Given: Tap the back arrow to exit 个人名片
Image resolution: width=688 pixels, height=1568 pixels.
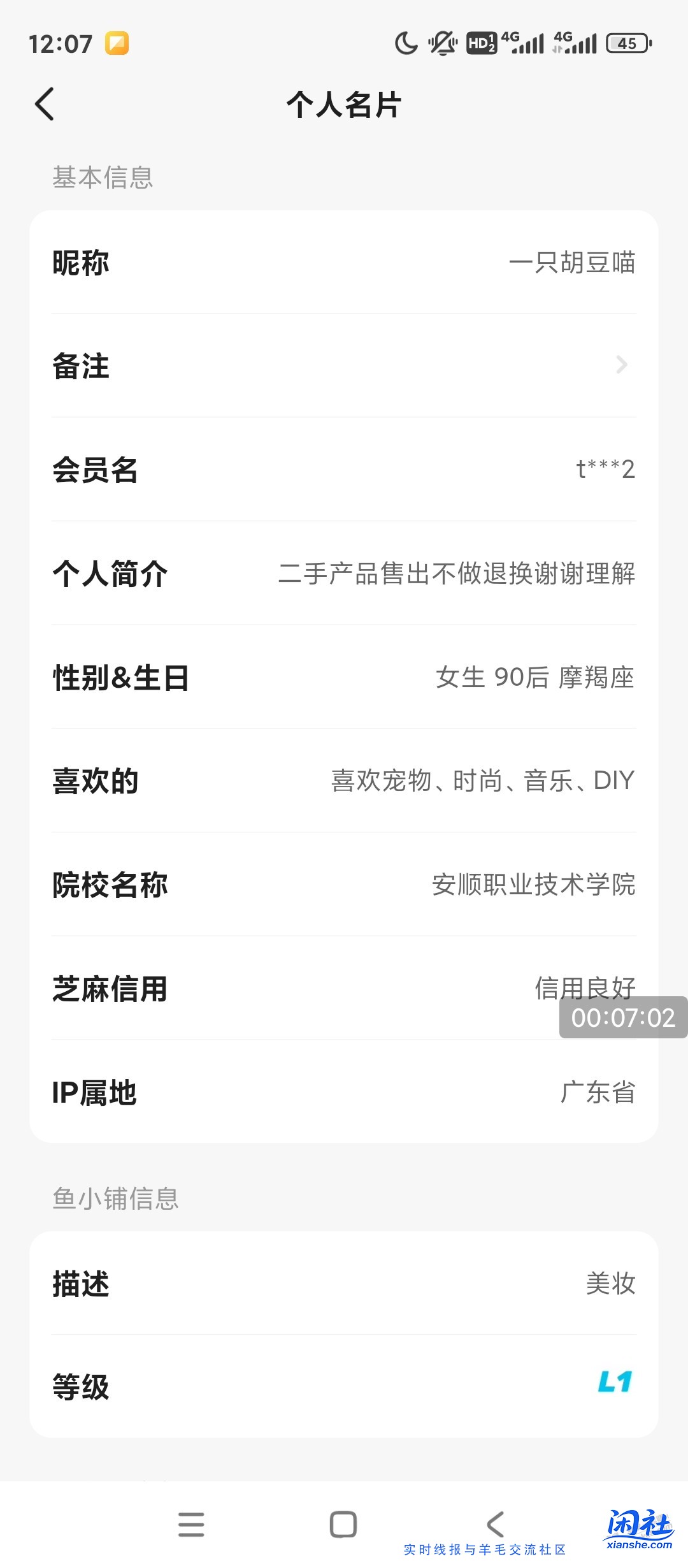Looking at the screenshot, I should (43, 104).
